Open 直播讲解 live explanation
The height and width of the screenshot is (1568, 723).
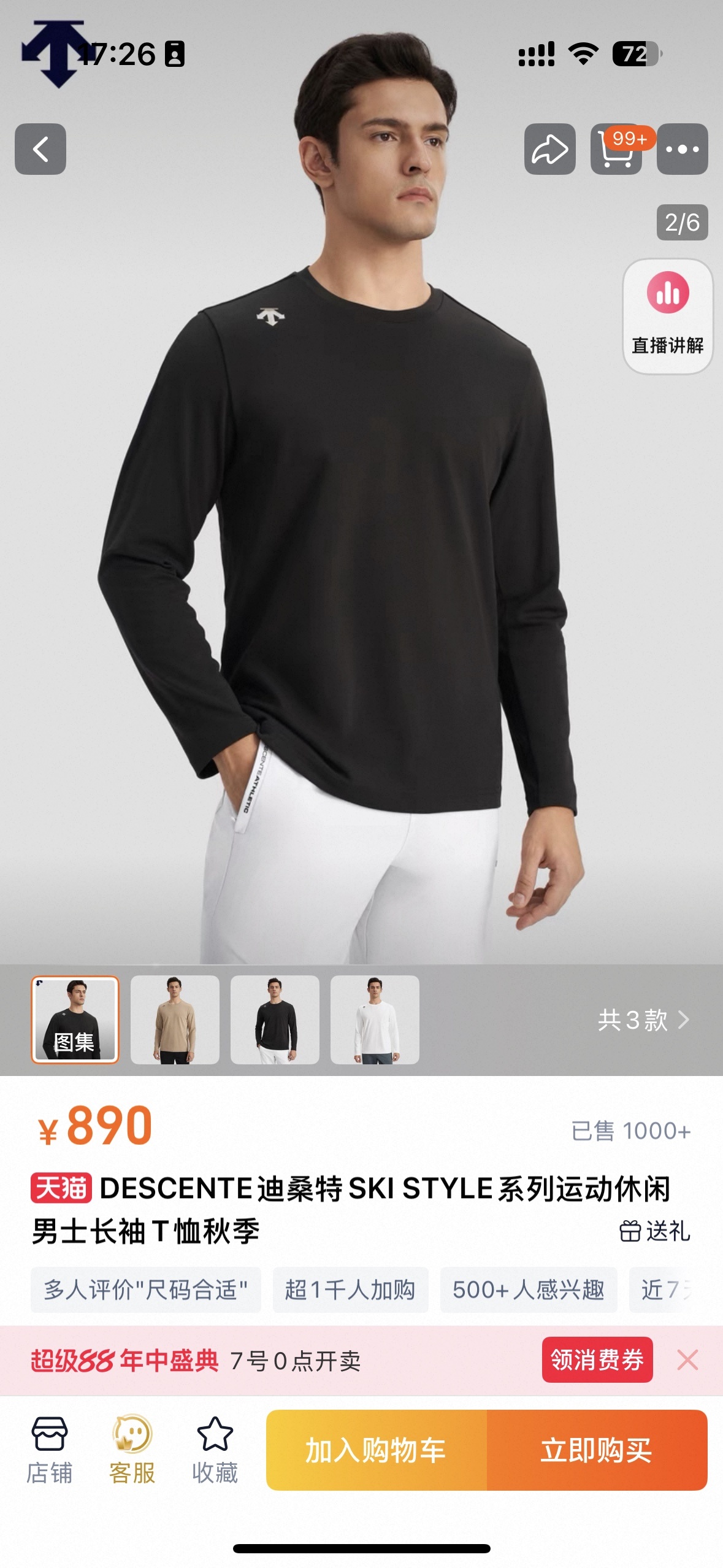point(667,316)
